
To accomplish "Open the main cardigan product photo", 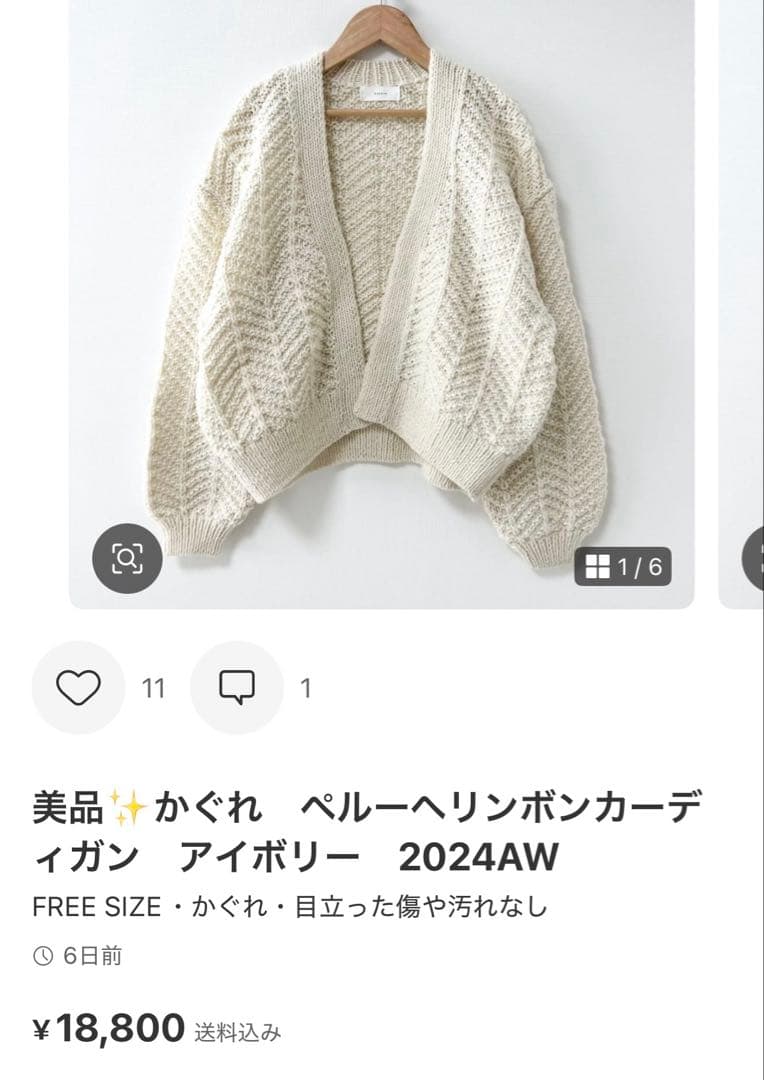I will tap(382, 300).
